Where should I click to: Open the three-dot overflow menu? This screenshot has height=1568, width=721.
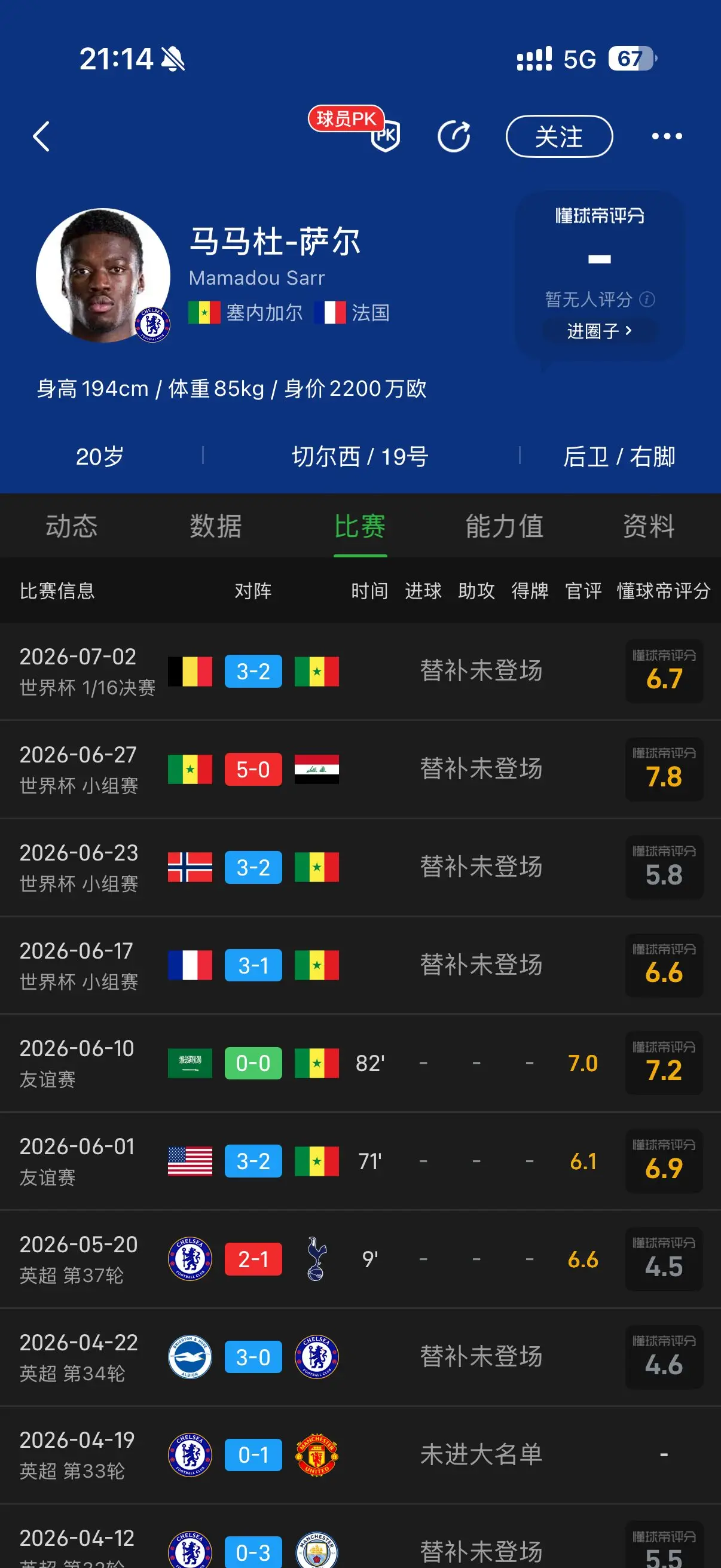pyautogui.click(x=667, y=136)
